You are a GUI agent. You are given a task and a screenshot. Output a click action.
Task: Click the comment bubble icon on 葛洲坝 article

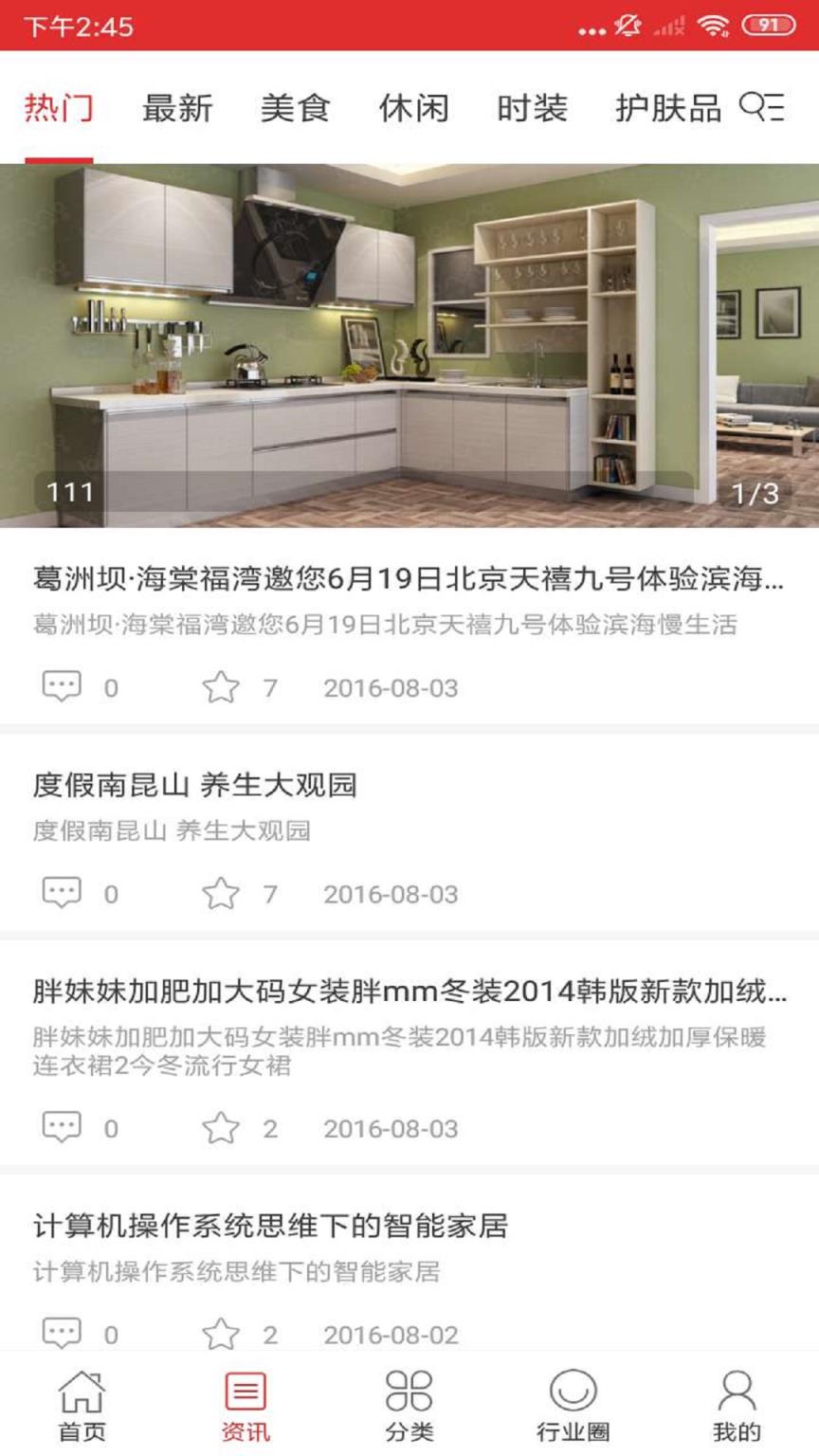[62, 687]
